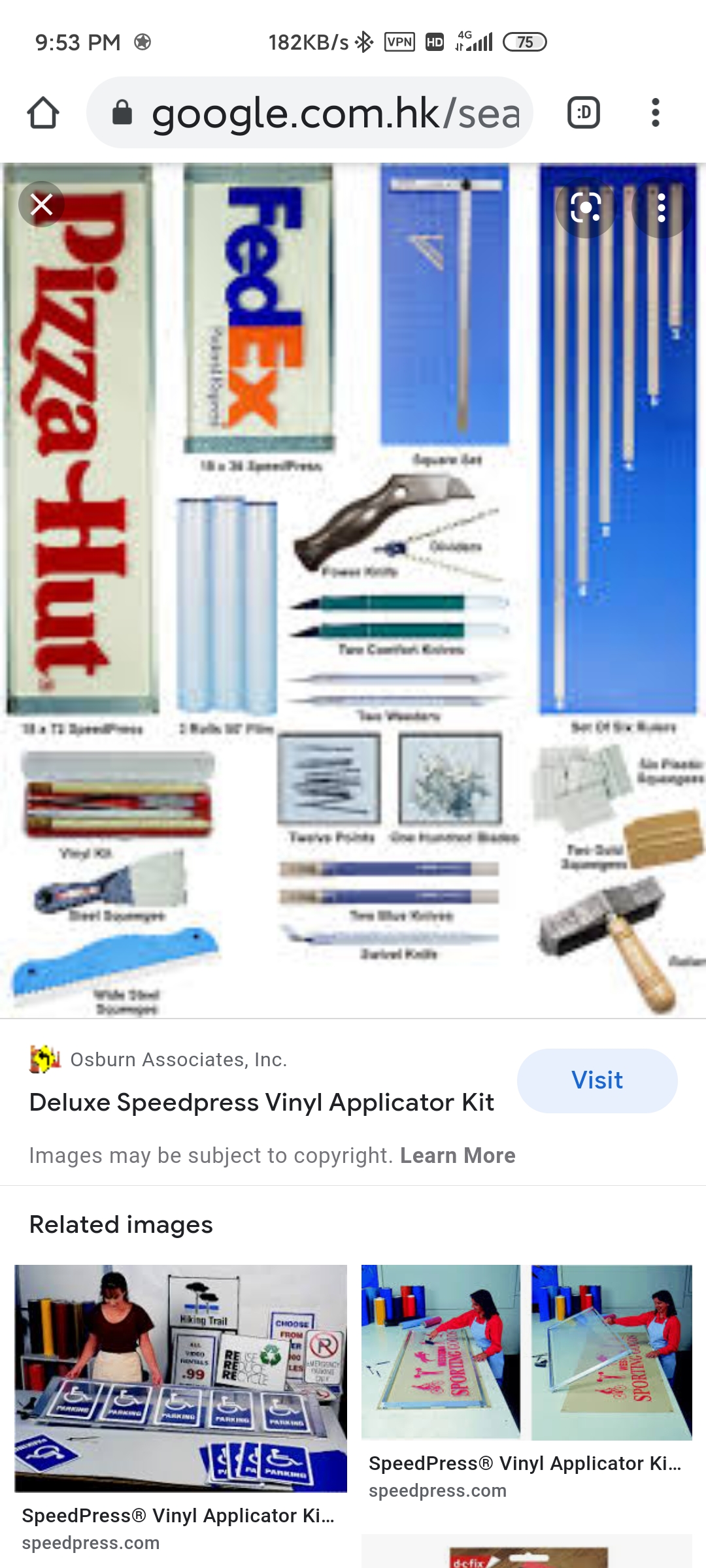
Task: Go to the browser home page
Action: coord(43,113)
